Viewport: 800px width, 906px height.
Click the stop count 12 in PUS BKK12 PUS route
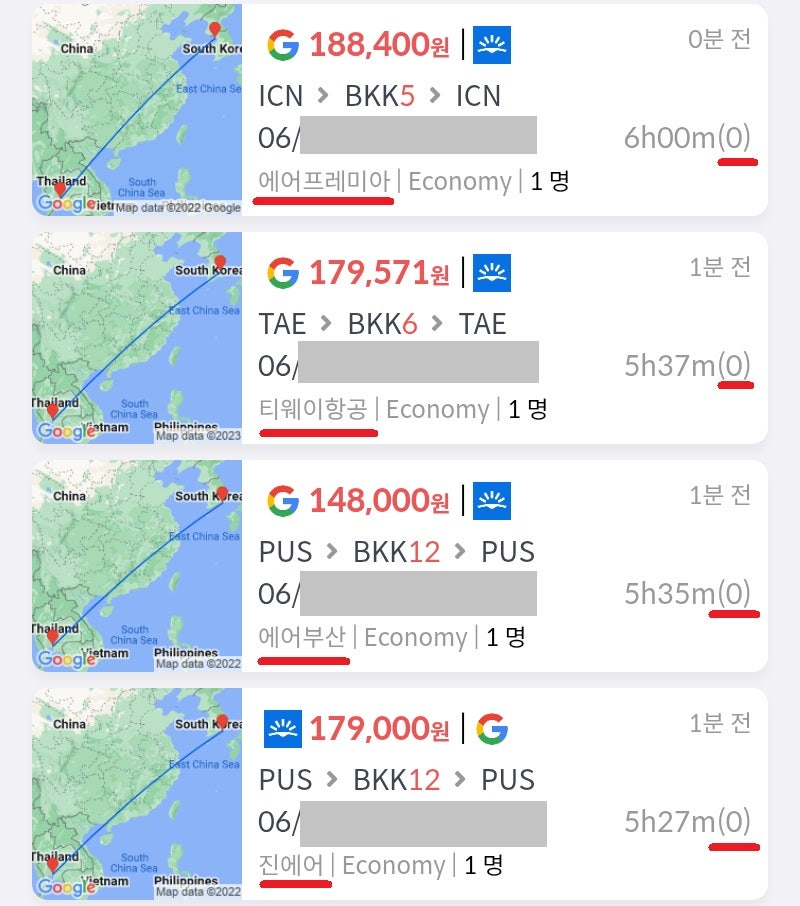pos(427,551)
